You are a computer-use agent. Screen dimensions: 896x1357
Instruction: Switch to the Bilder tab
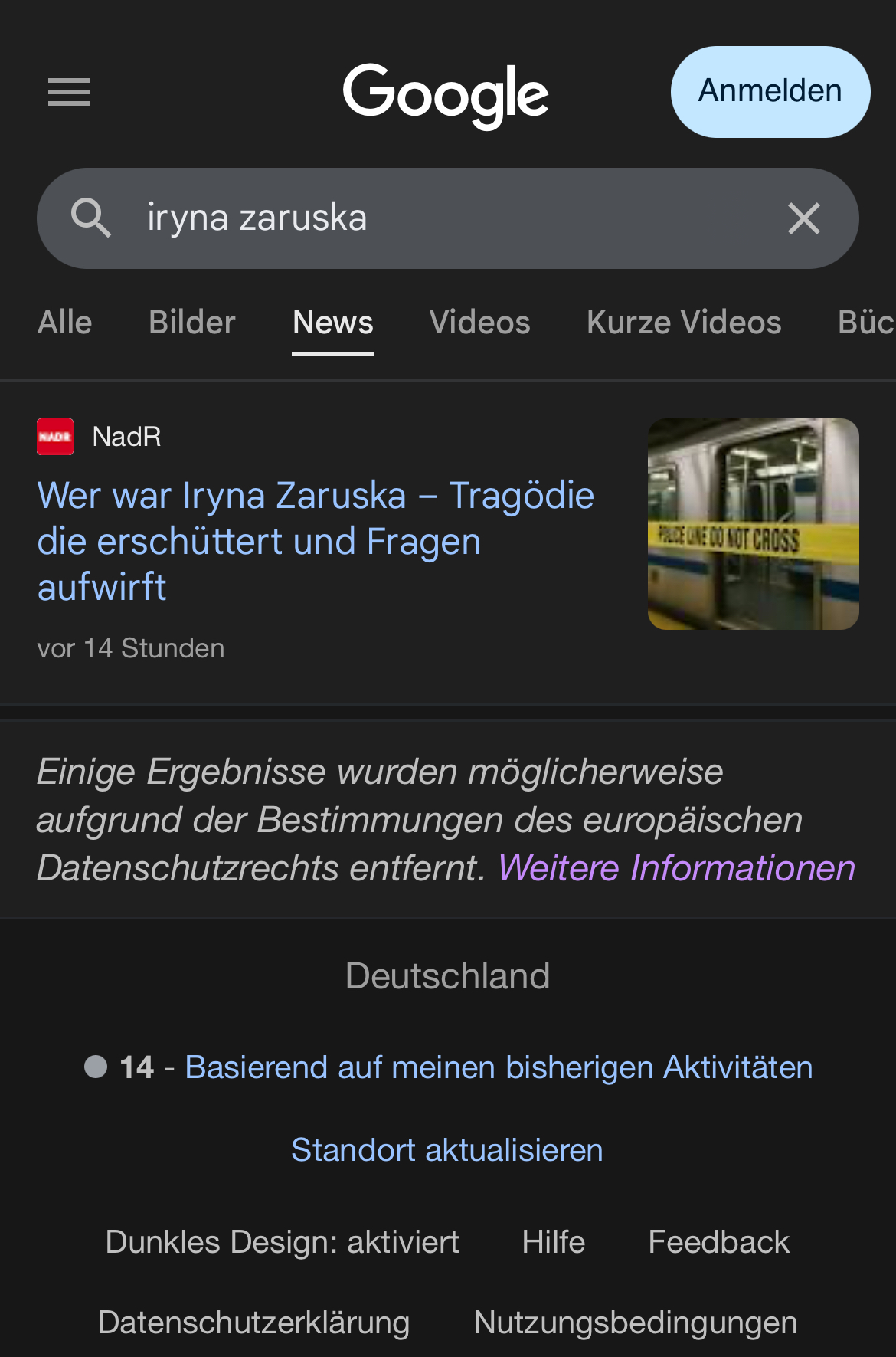tap(192, 323)
